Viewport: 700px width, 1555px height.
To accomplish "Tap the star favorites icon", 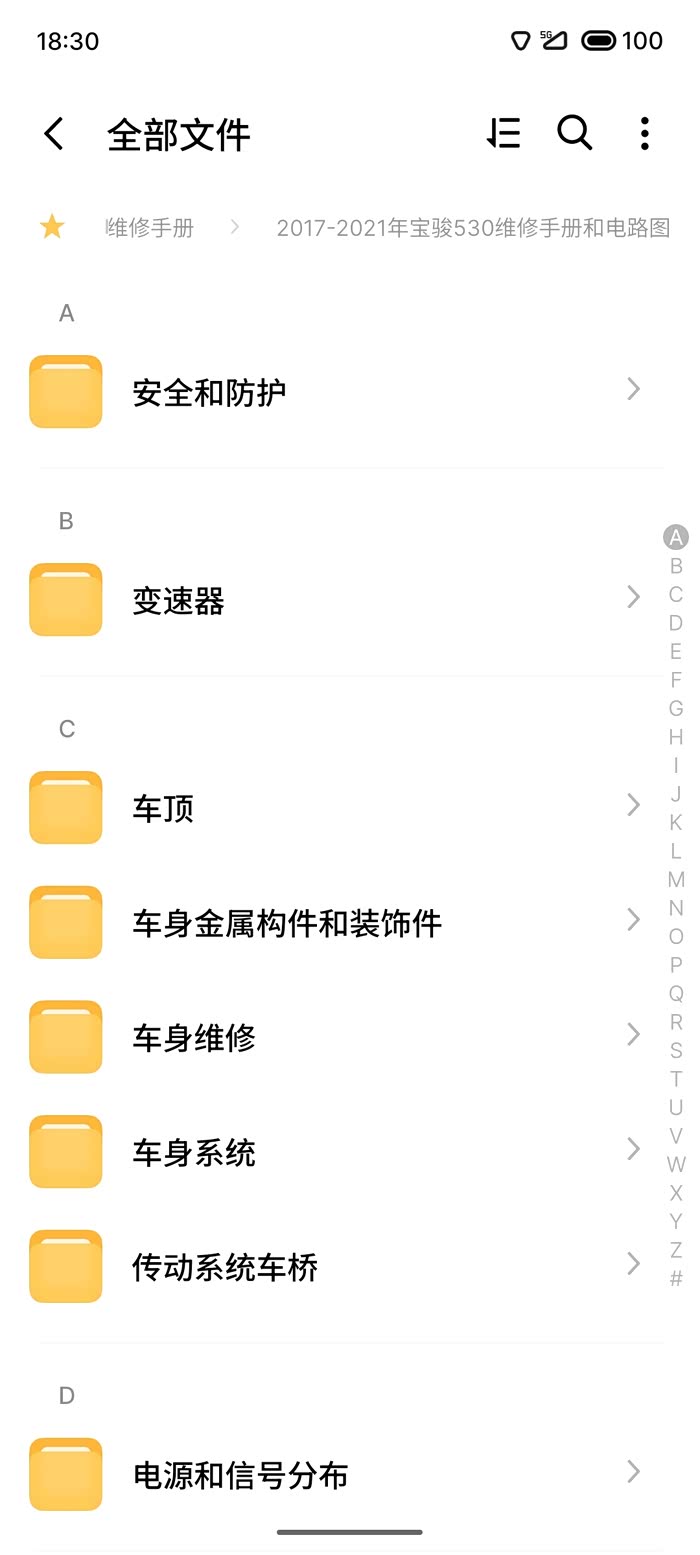I will coord(52,227).
